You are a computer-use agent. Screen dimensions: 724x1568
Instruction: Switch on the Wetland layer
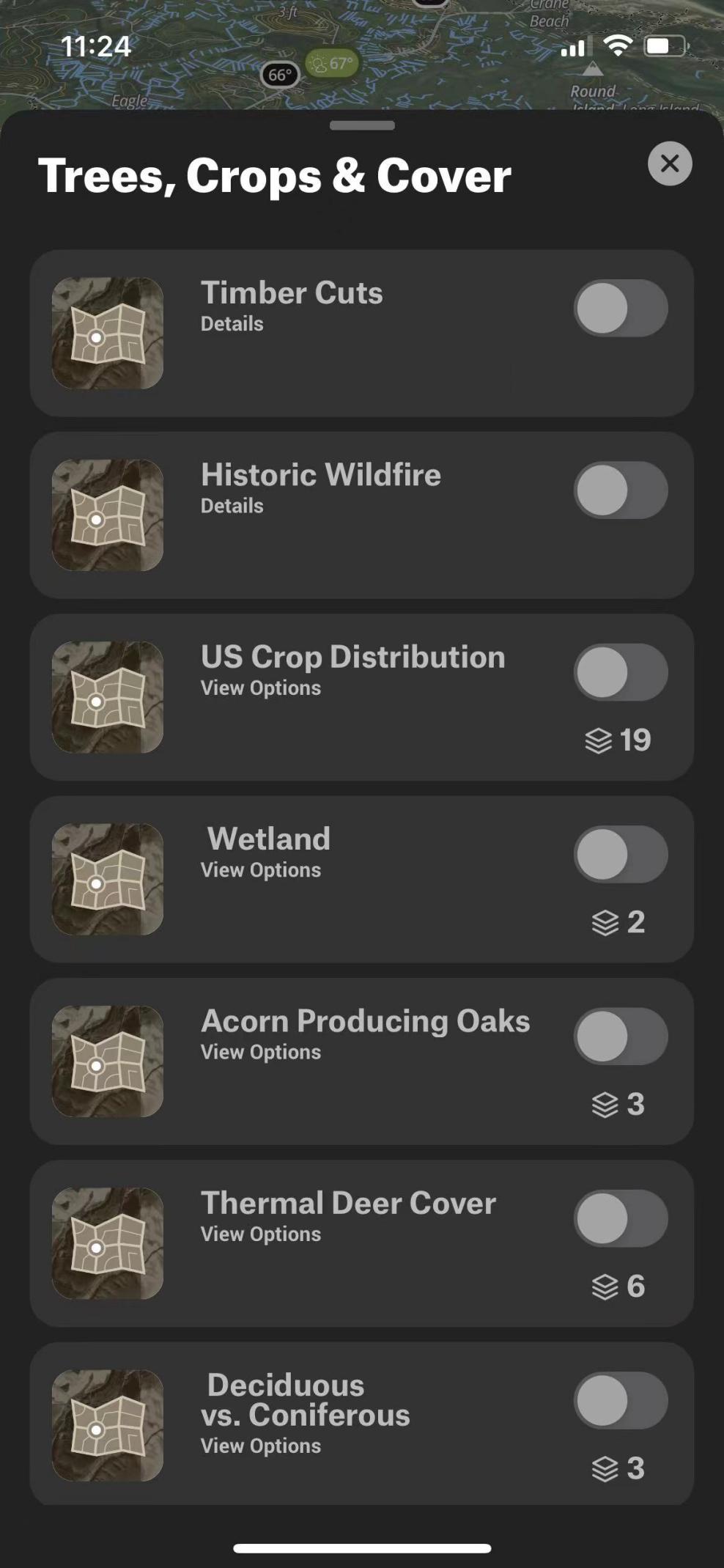[x=620, y=854]
